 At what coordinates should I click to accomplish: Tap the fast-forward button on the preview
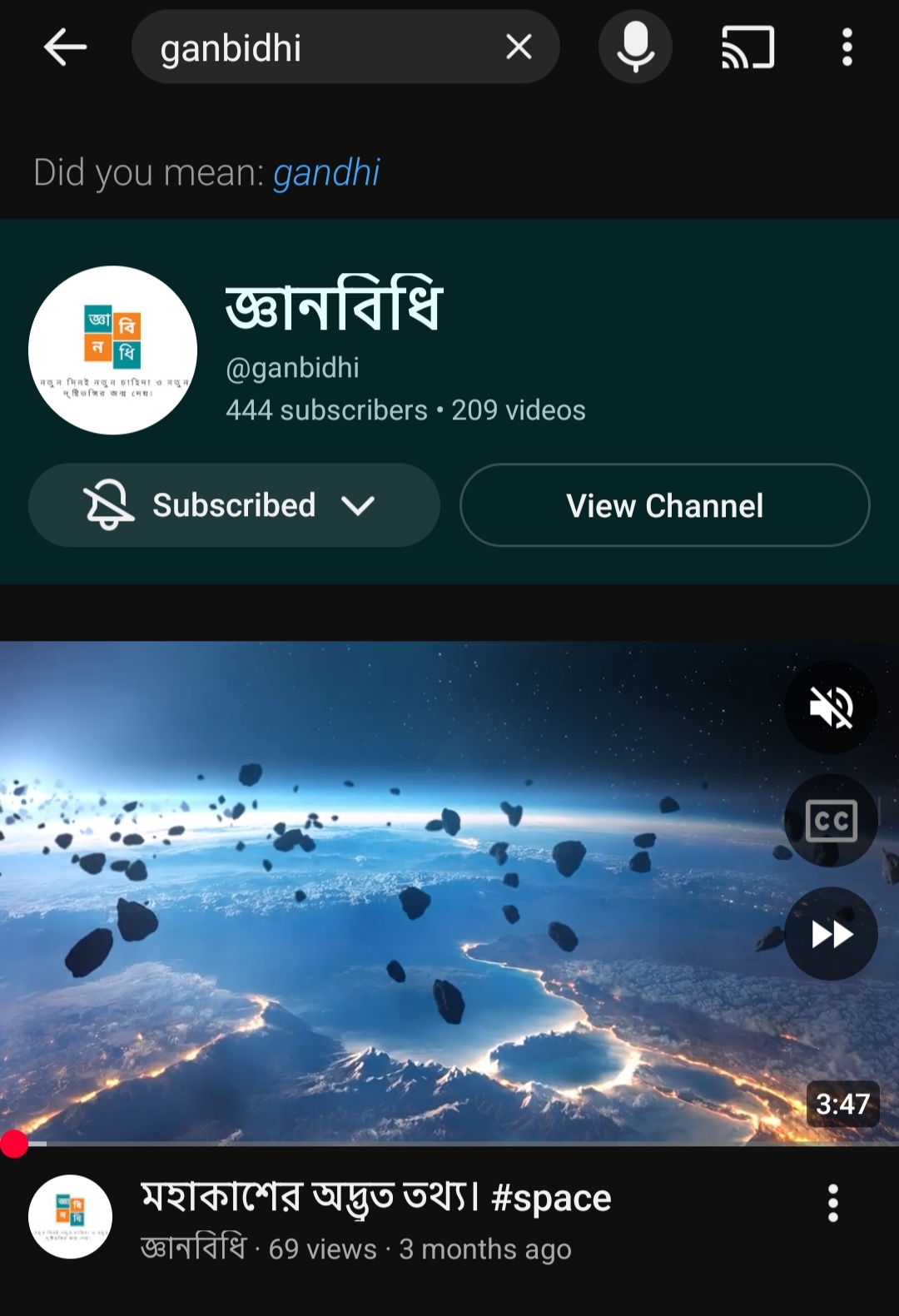pos(831,934)
